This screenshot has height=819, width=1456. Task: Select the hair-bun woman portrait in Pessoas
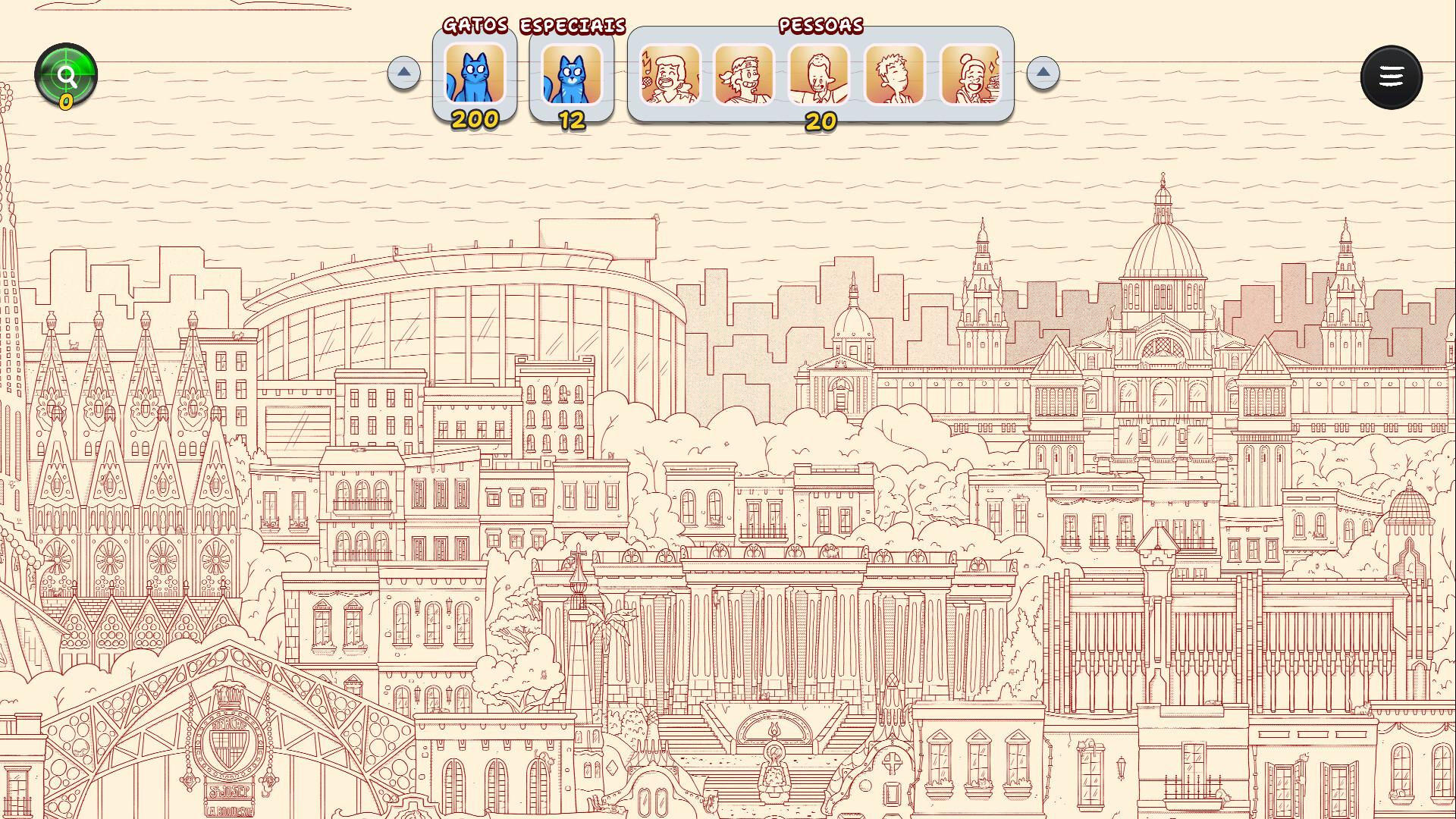tap(970, 75)
